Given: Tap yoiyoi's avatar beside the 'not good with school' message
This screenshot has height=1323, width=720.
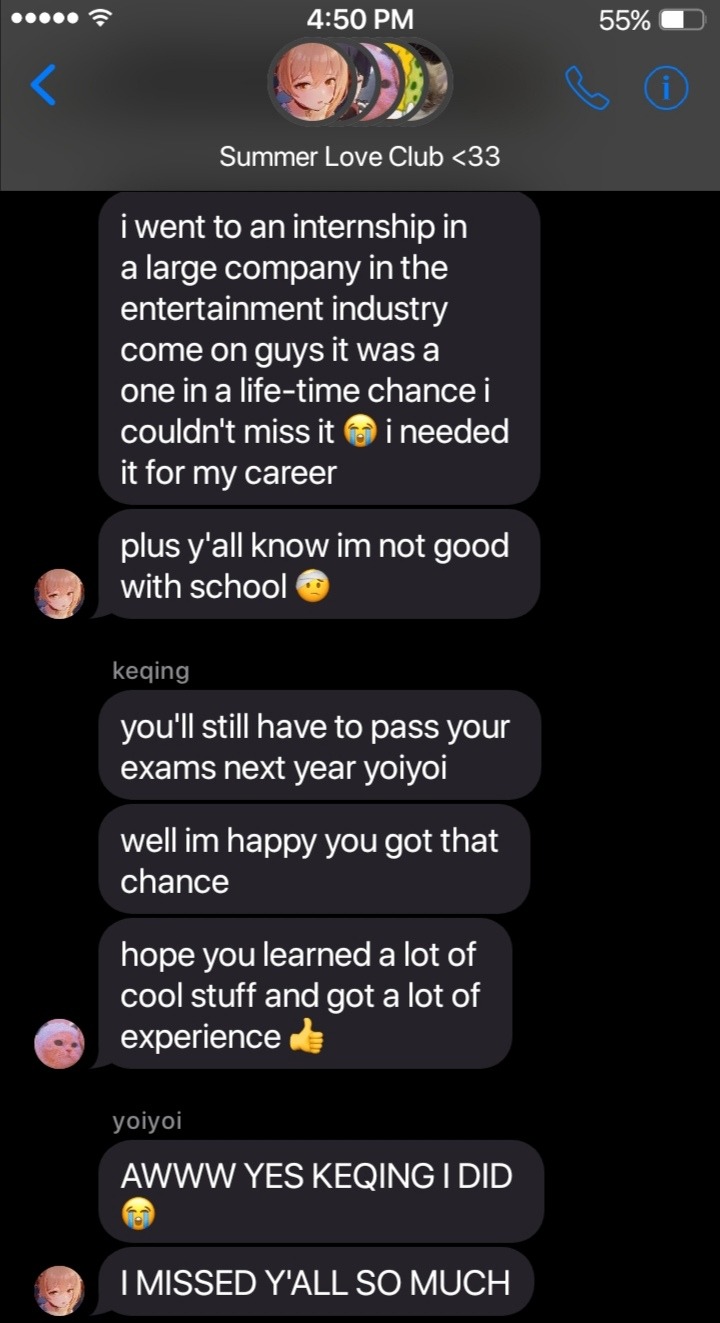Looking at the screenshot, I should tap(59, 594).
